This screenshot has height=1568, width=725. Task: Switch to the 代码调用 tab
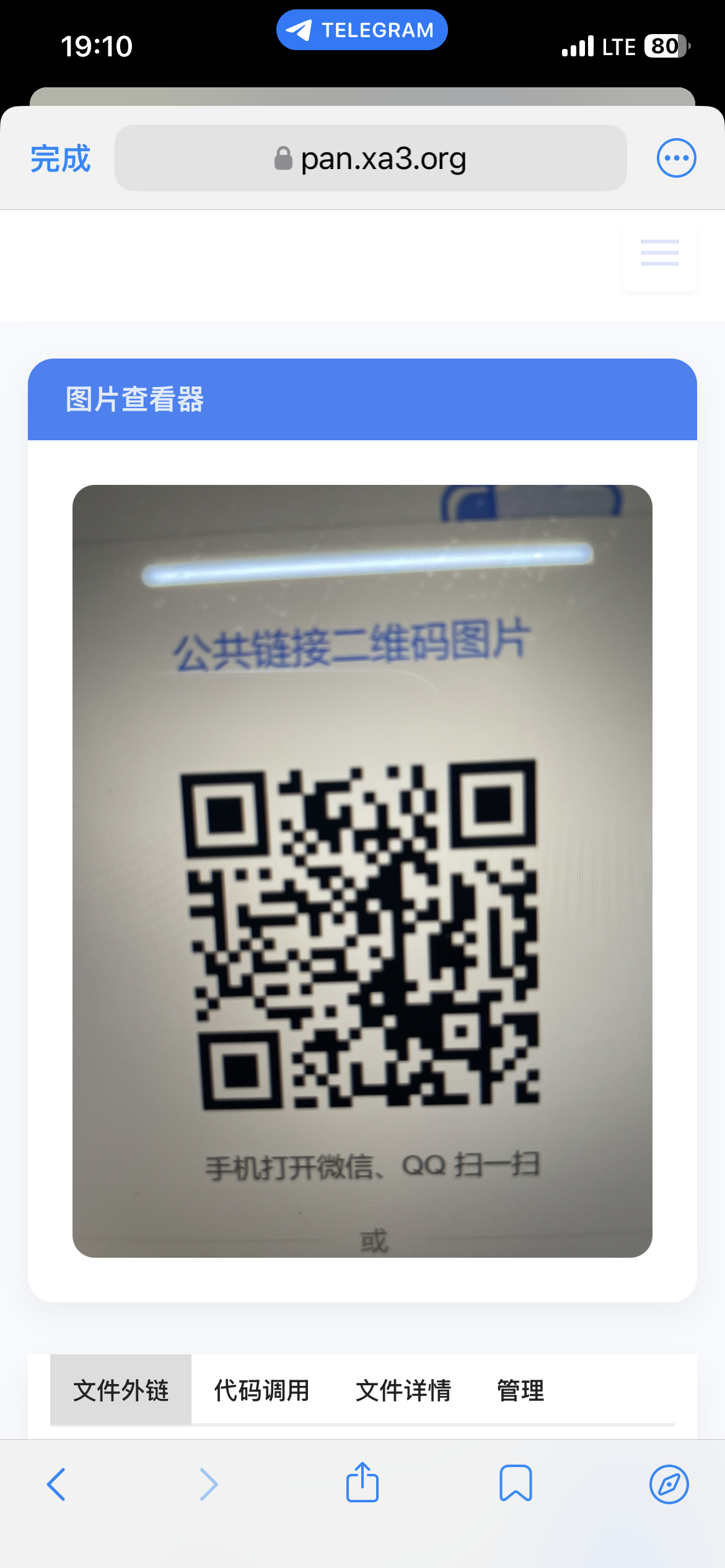[261, 1390]
